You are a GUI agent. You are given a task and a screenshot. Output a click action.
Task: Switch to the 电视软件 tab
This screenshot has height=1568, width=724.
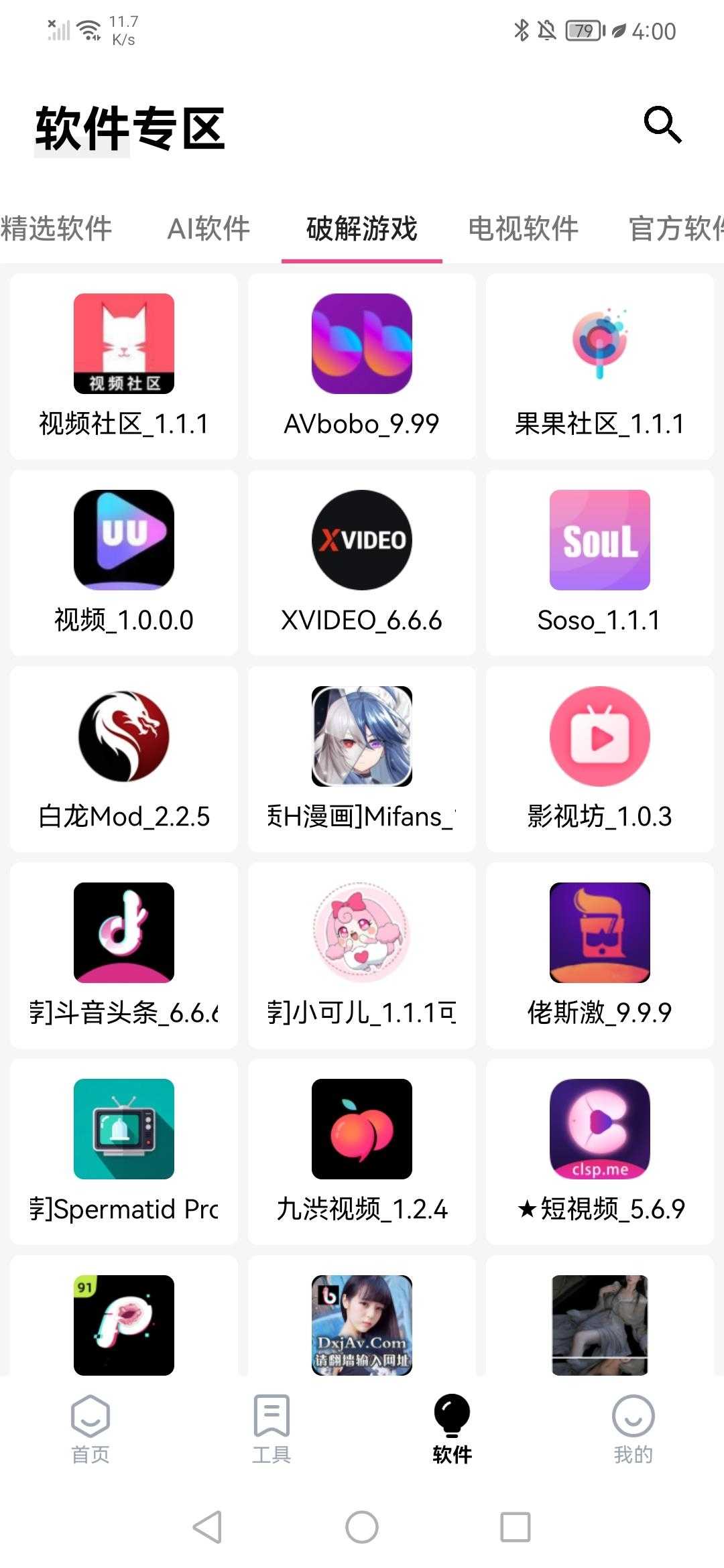click(x=523, y=228)
